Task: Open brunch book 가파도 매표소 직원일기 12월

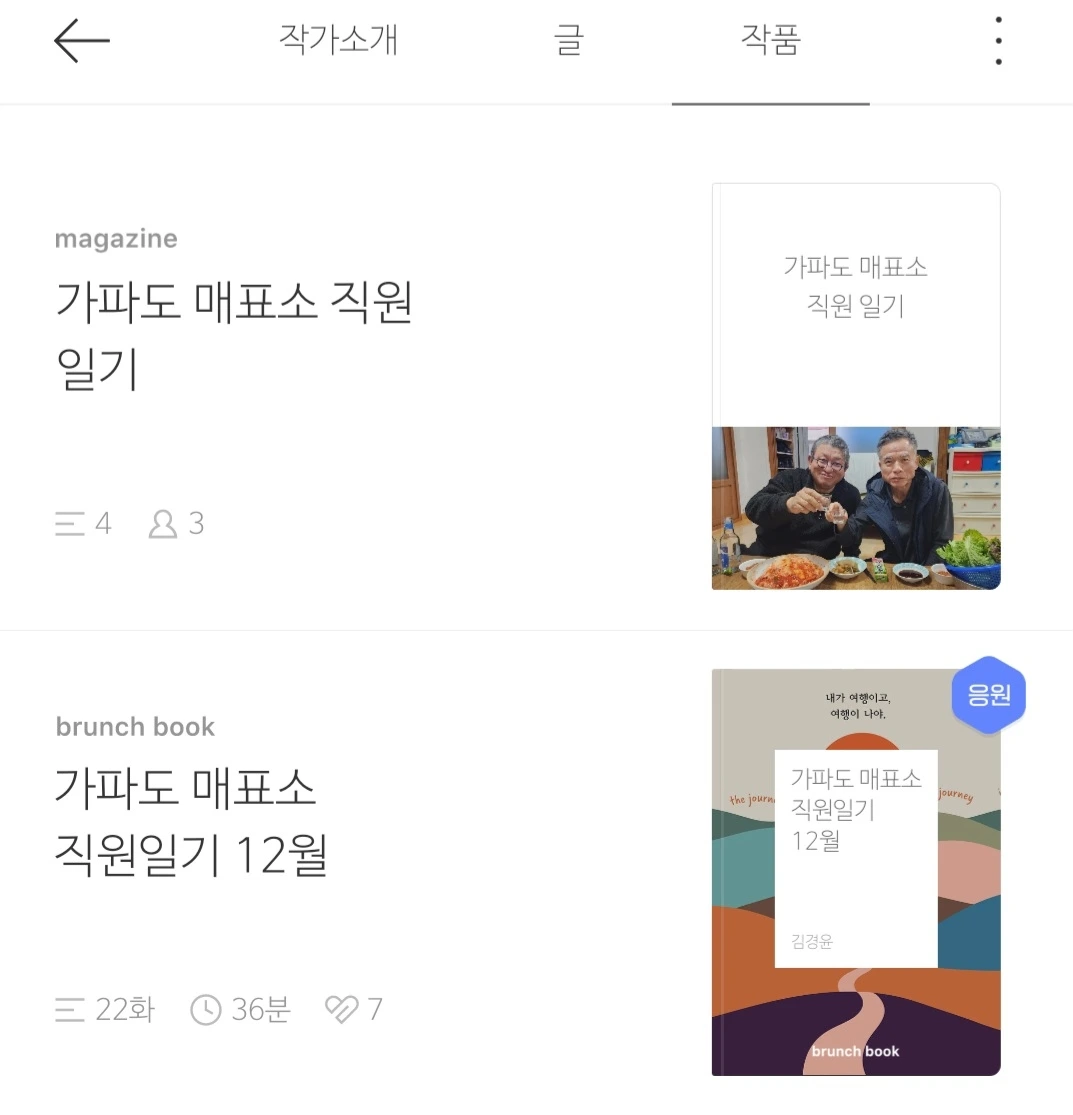Action: tap(192, 821)
